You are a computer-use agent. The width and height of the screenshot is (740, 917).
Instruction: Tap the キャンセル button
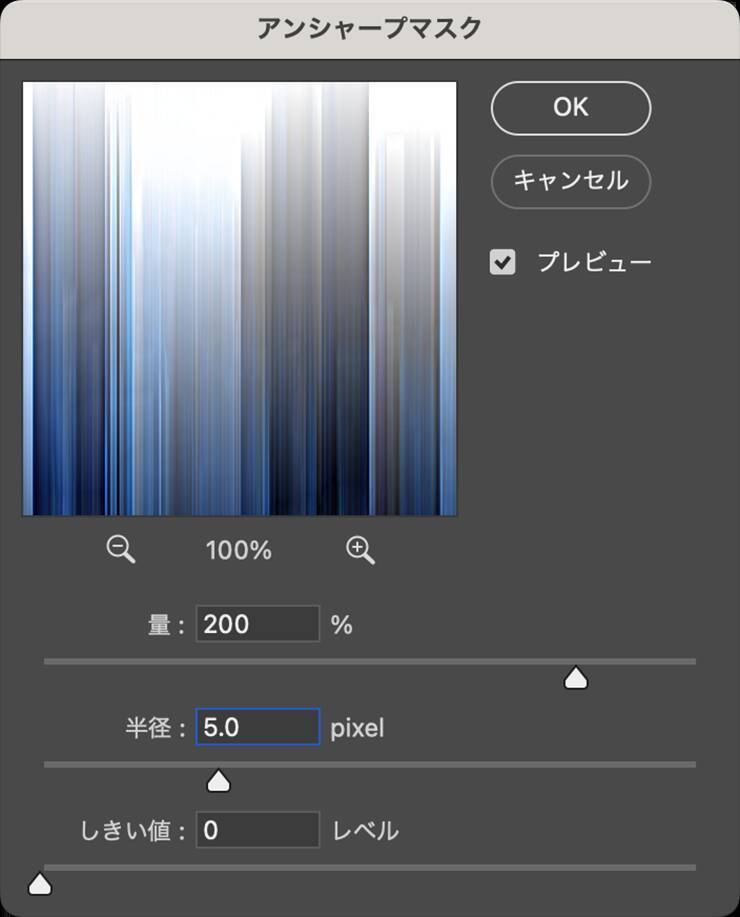coord(570,181)
